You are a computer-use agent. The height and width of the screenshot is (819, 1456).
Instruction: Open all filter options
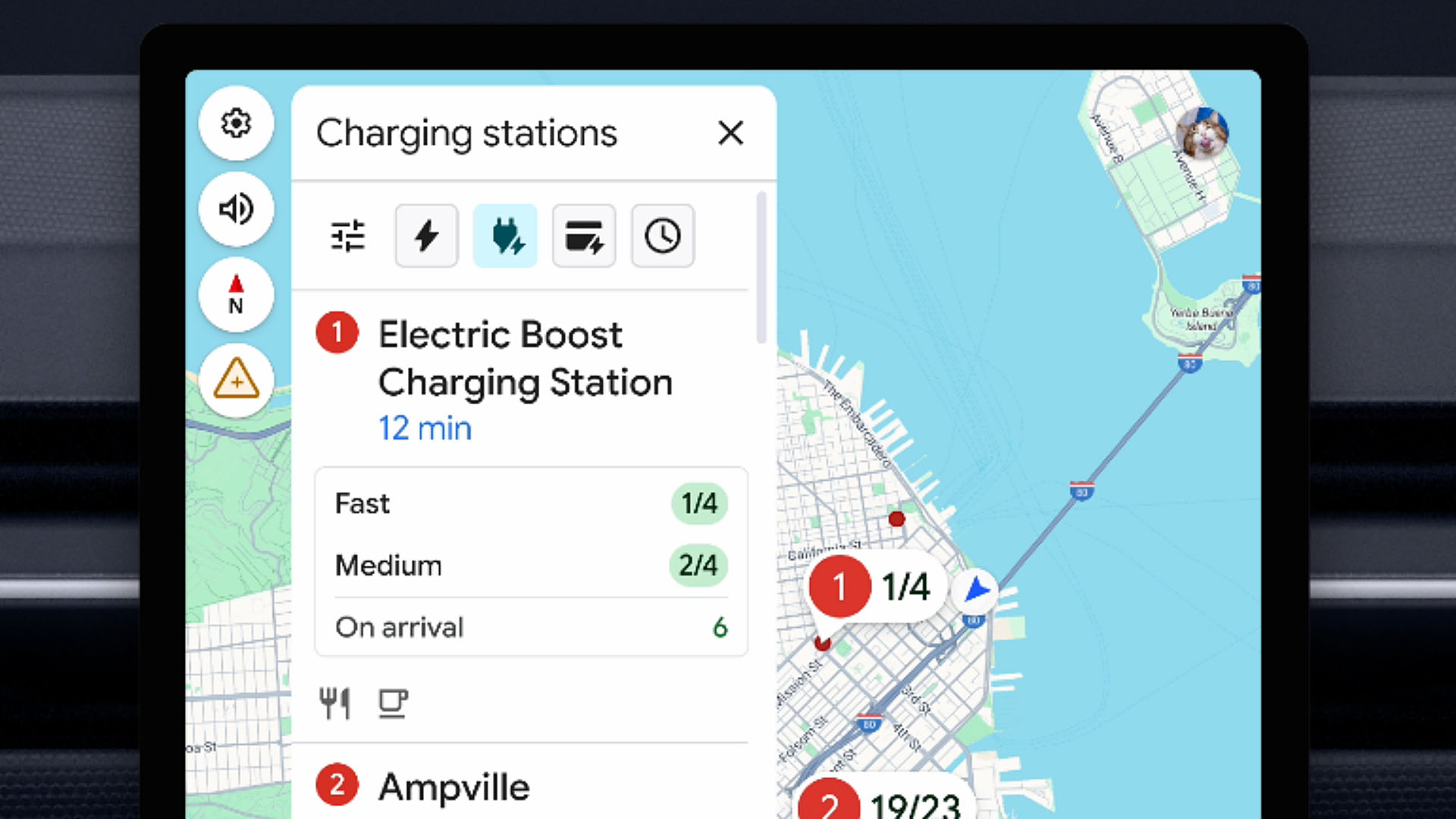(x=348, y=236)
